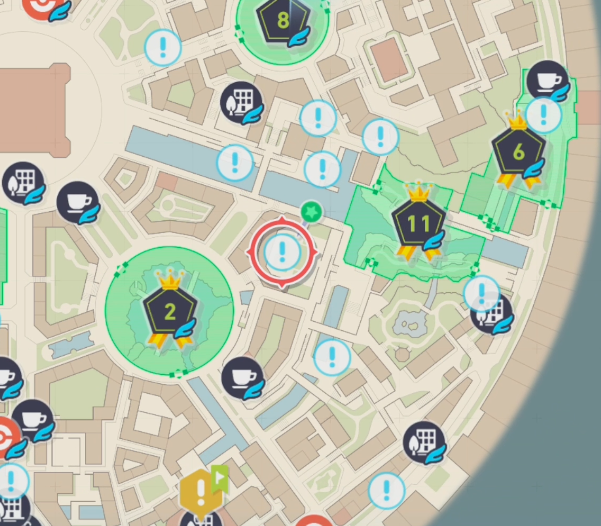Open the Wild Zone 11 marker
The width and height of the screenshot is (601, 526).
point(418,222)
